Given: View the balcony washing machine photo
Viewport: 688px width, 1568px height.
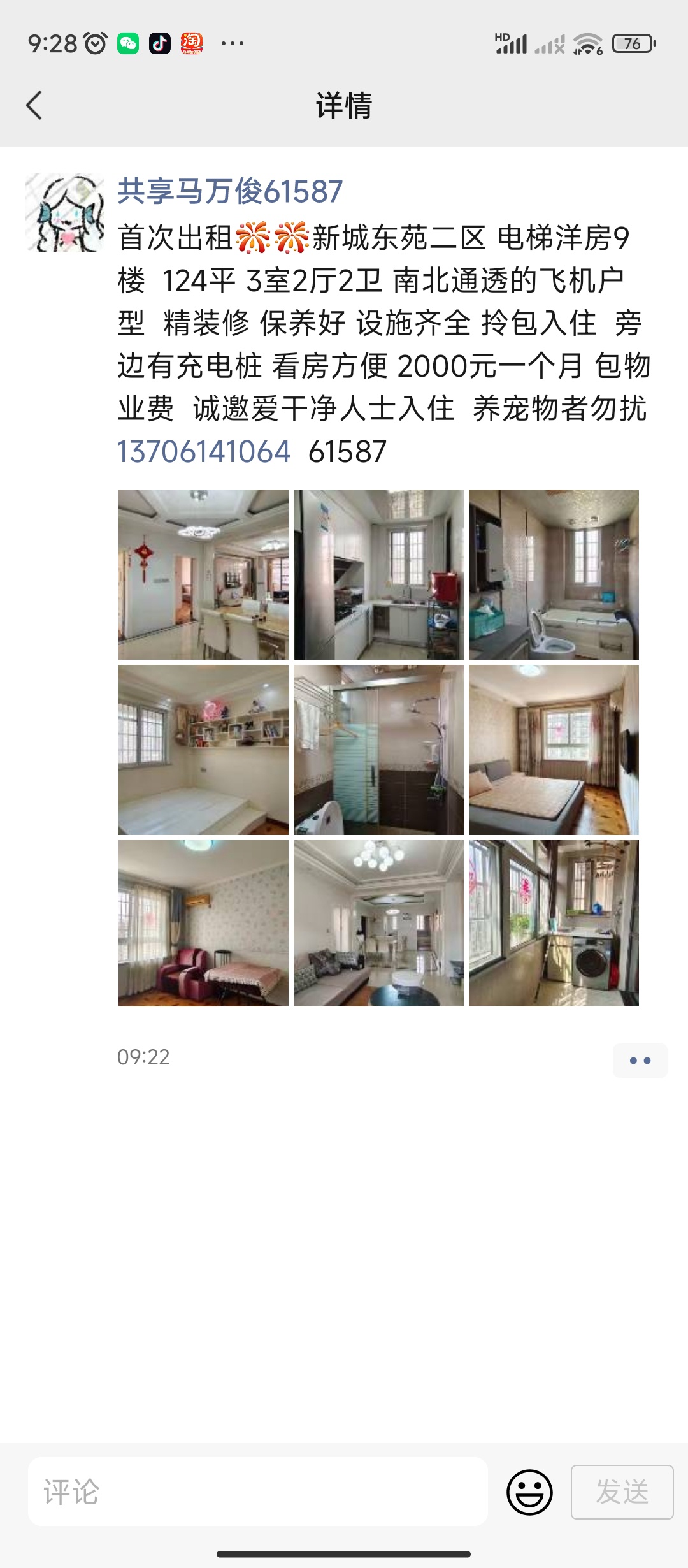Looking at the screenshot, I should coord(554,923).
